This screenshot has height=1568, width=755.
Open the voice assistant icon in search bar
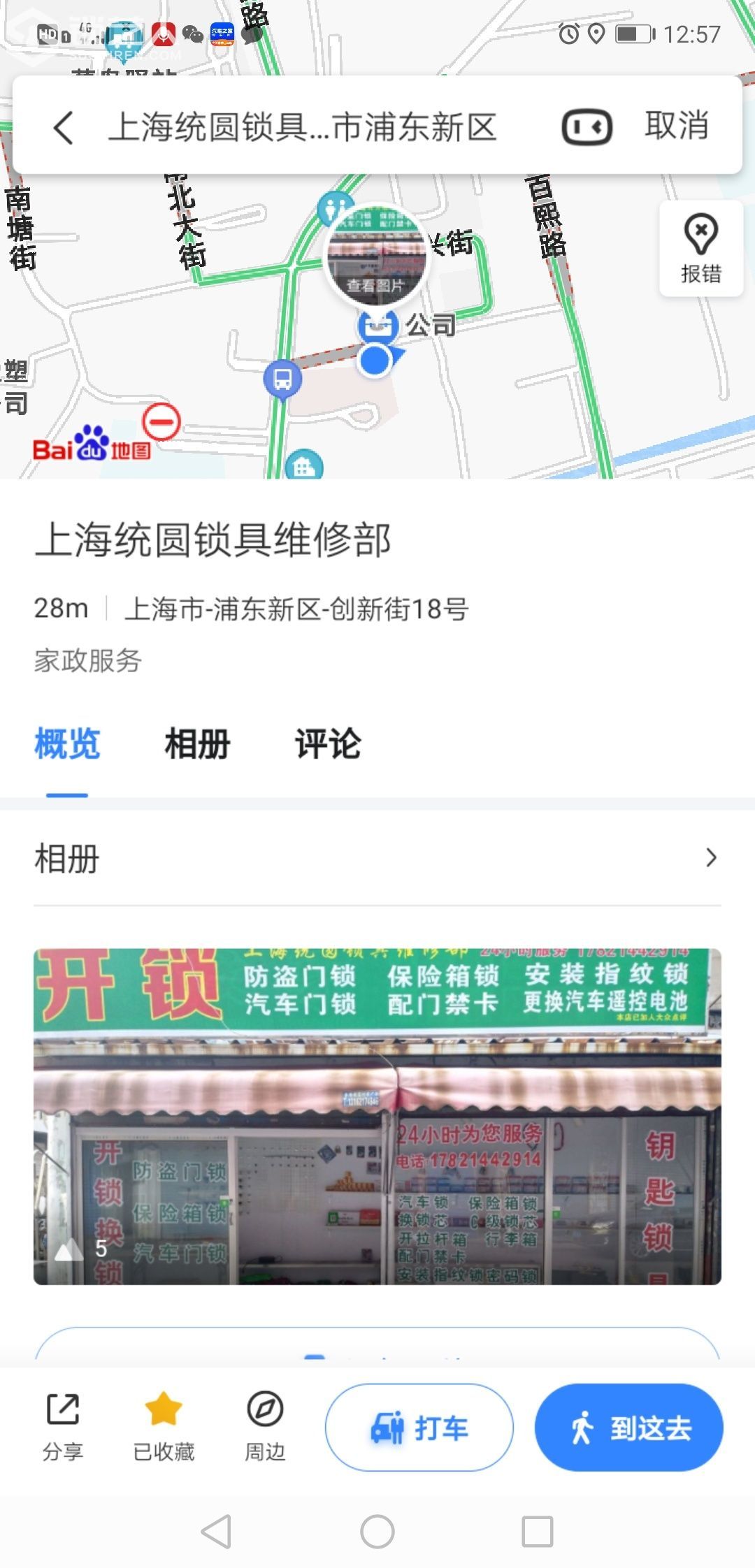tap(587, 127)
